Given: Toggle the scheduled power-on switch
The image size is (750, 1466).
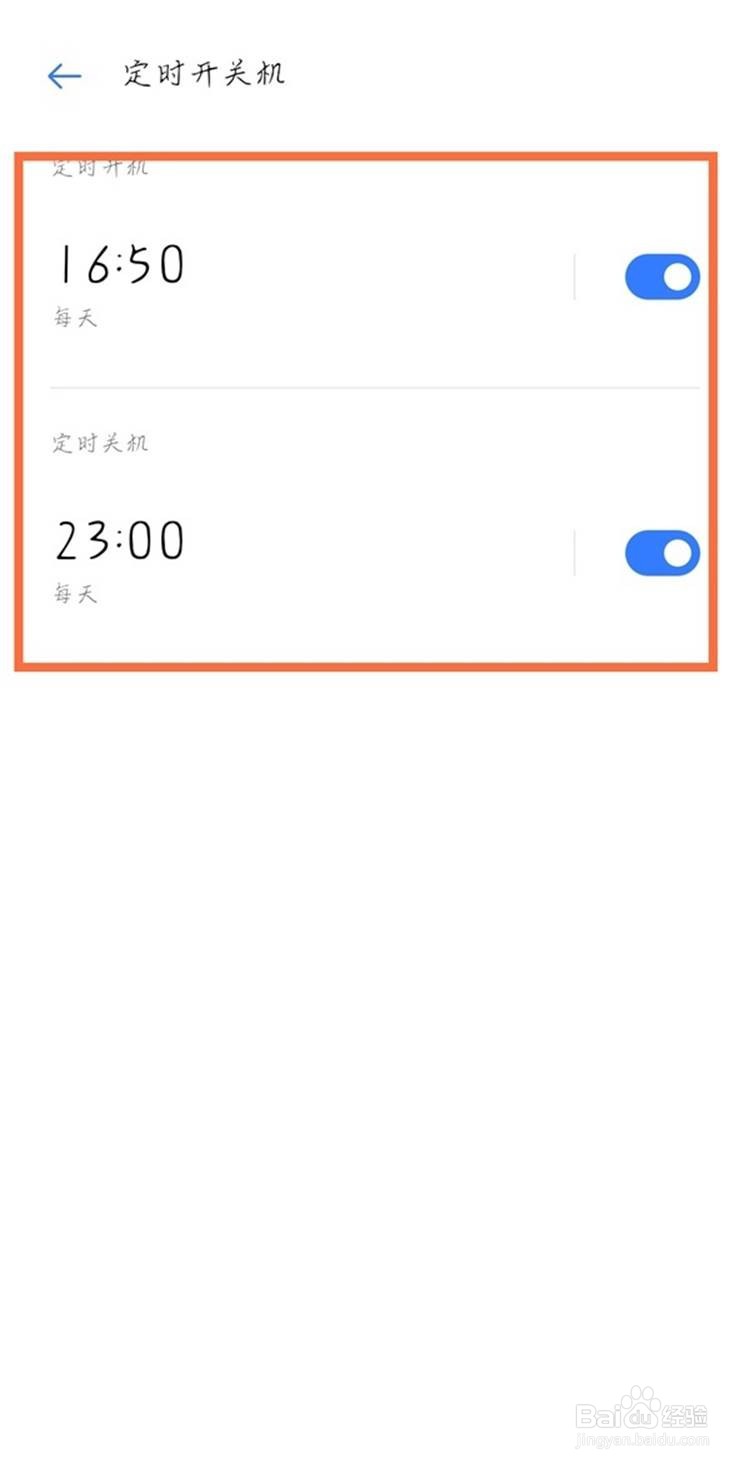Looking at the screenshot, I should tap(662, 276).
